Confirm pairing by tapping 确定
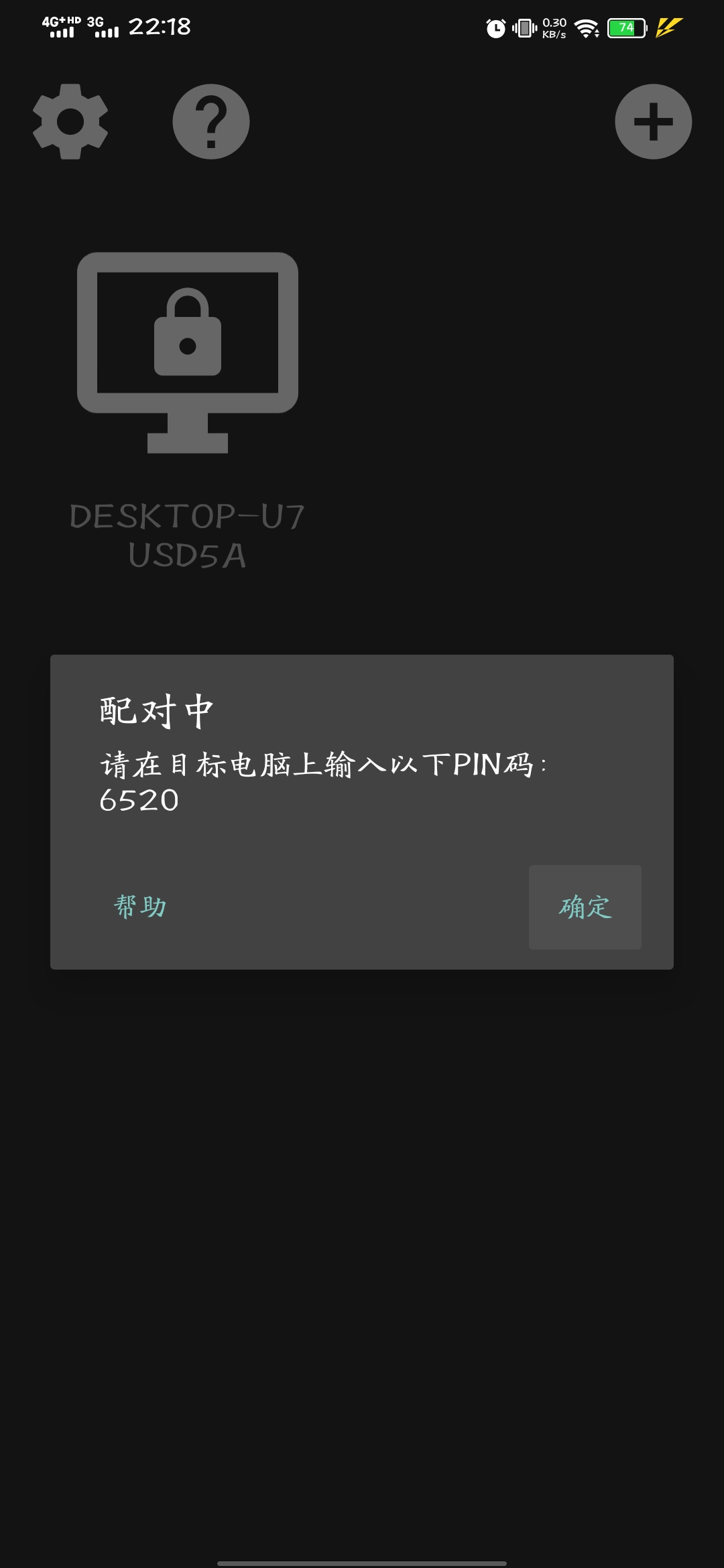The height and width of the screenshot is (1568, 724). [x=584, y=906]
